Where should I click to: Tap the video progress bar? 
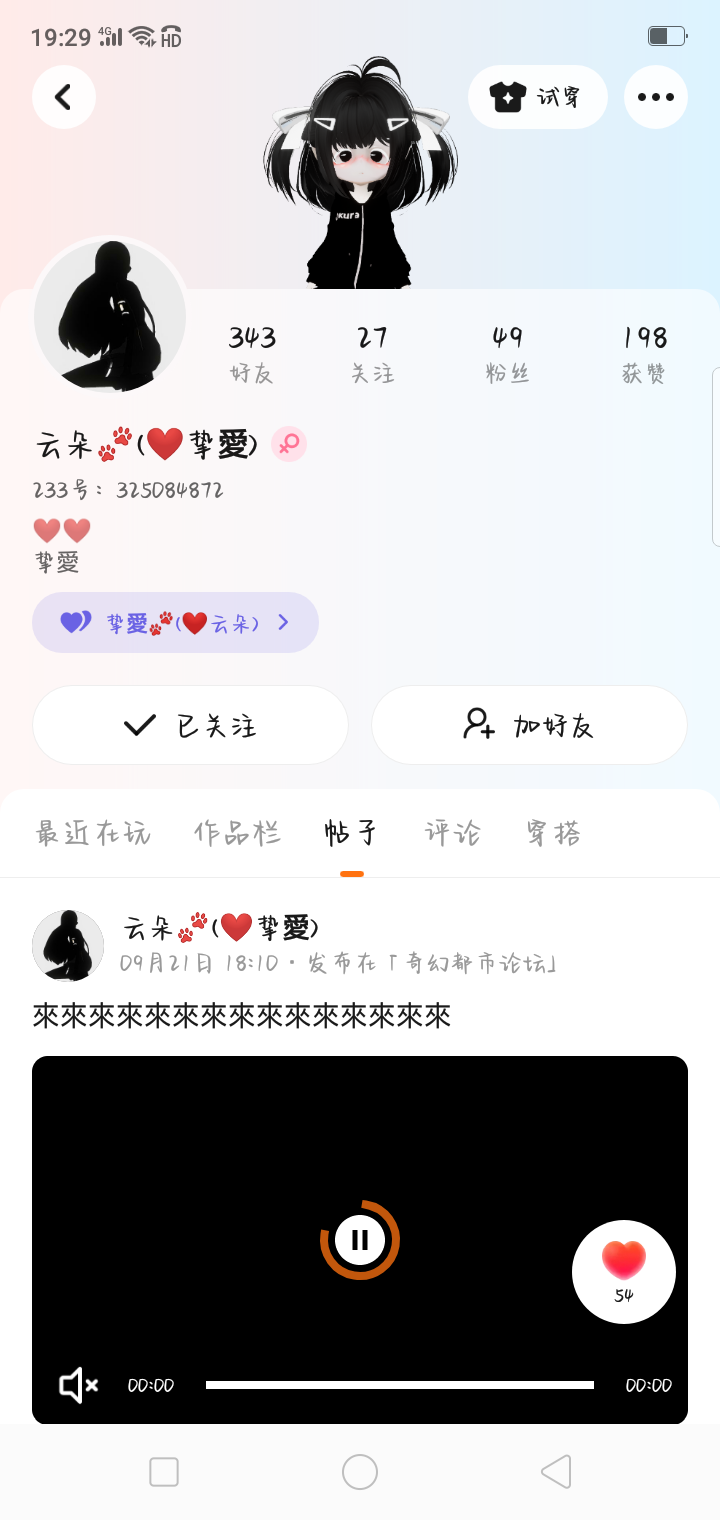[400, 1385]
